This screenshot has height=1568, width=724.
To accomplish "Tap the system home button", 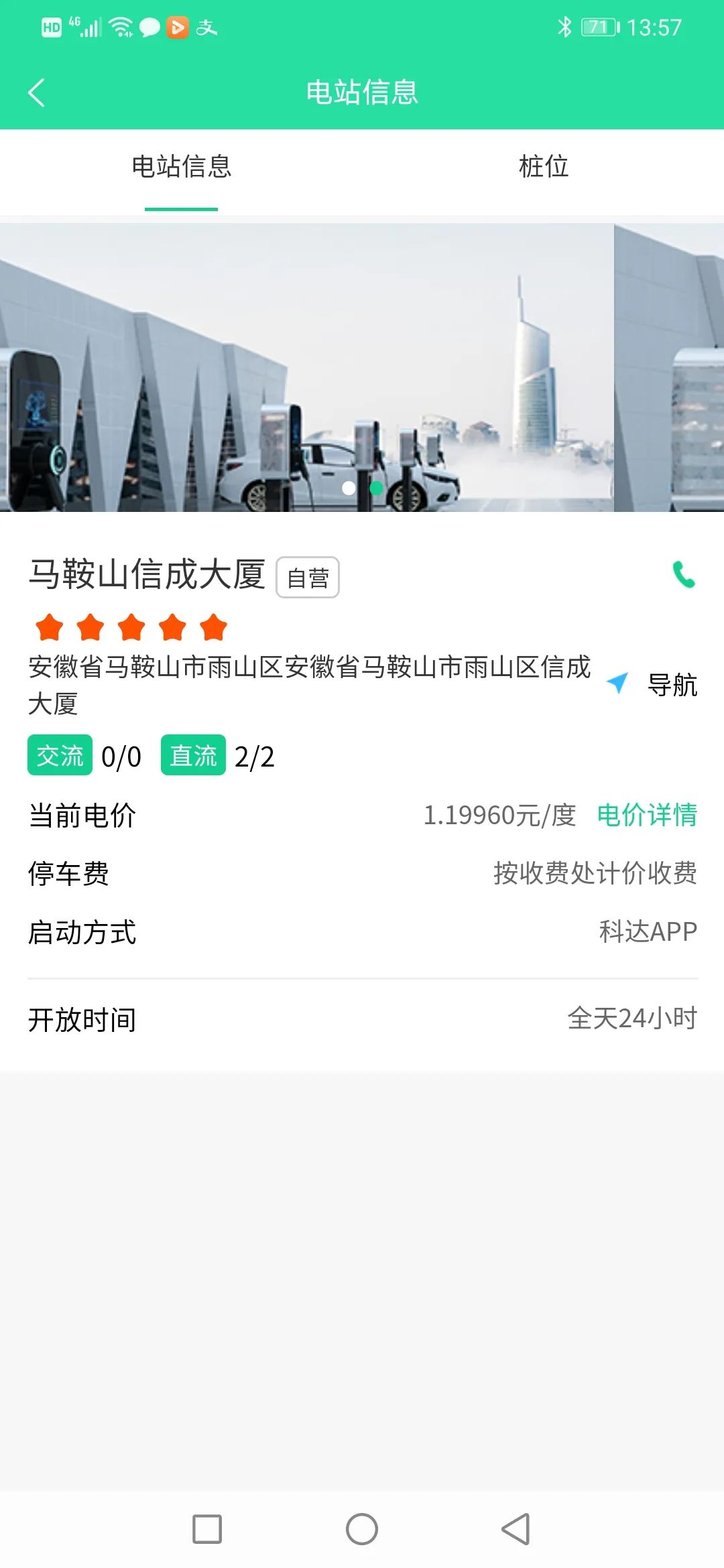I will tap(362, 1529).
